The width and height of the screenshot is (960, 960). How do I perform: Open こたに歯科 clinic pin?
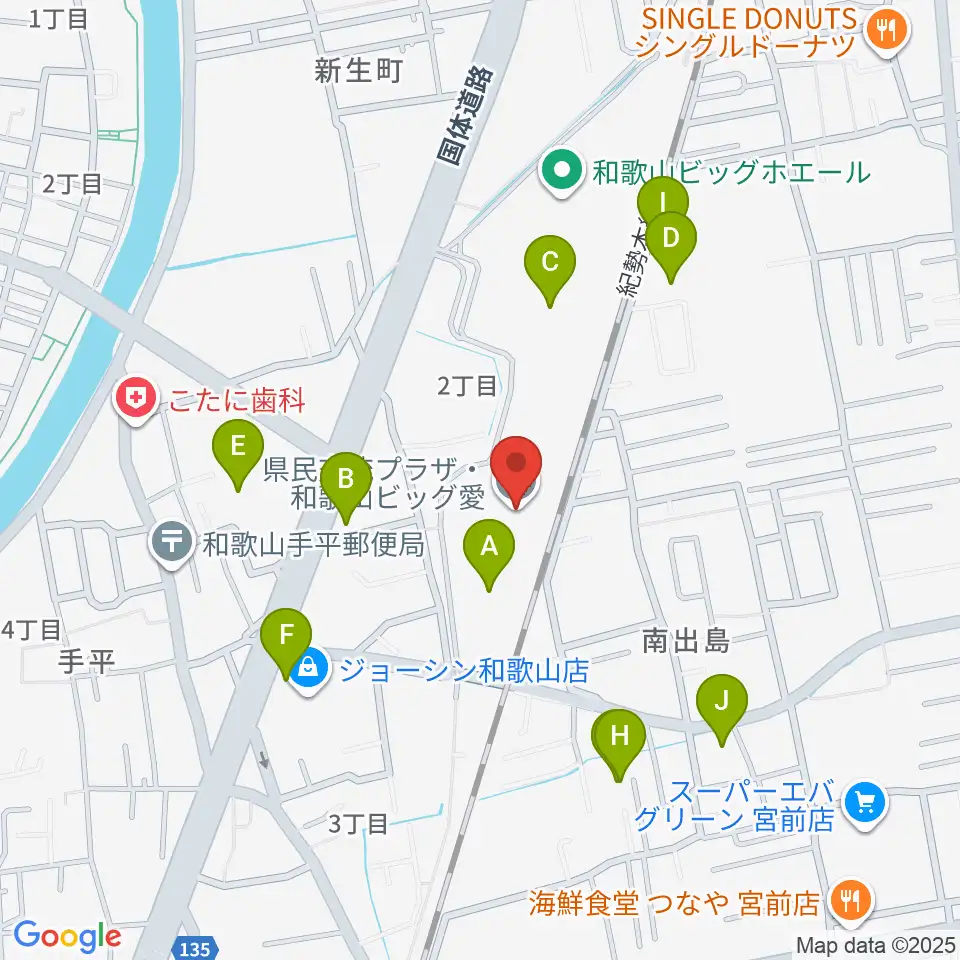136,401
